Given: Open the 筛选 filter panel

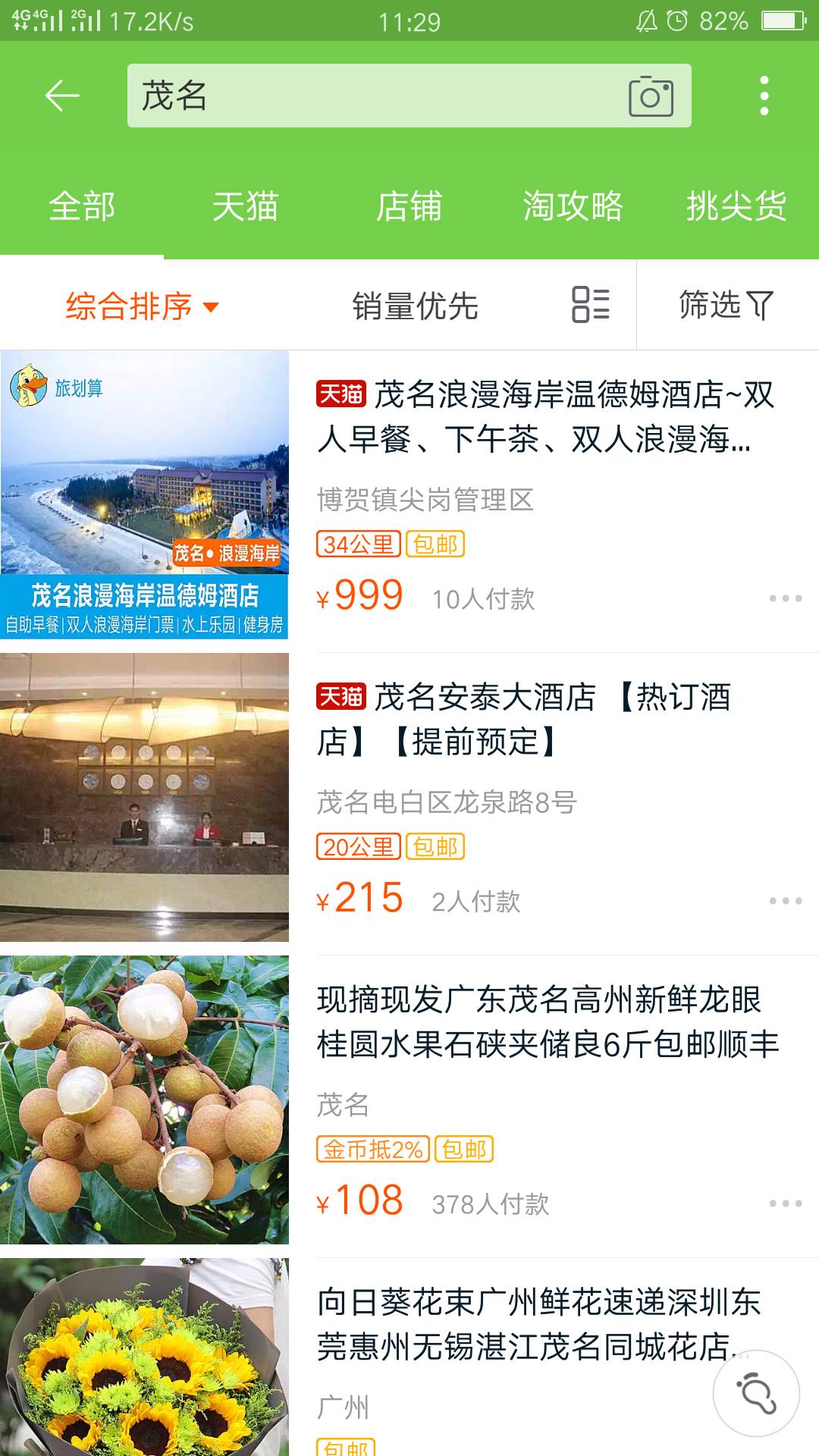Looking at the screenshot, I should (726, 305).
